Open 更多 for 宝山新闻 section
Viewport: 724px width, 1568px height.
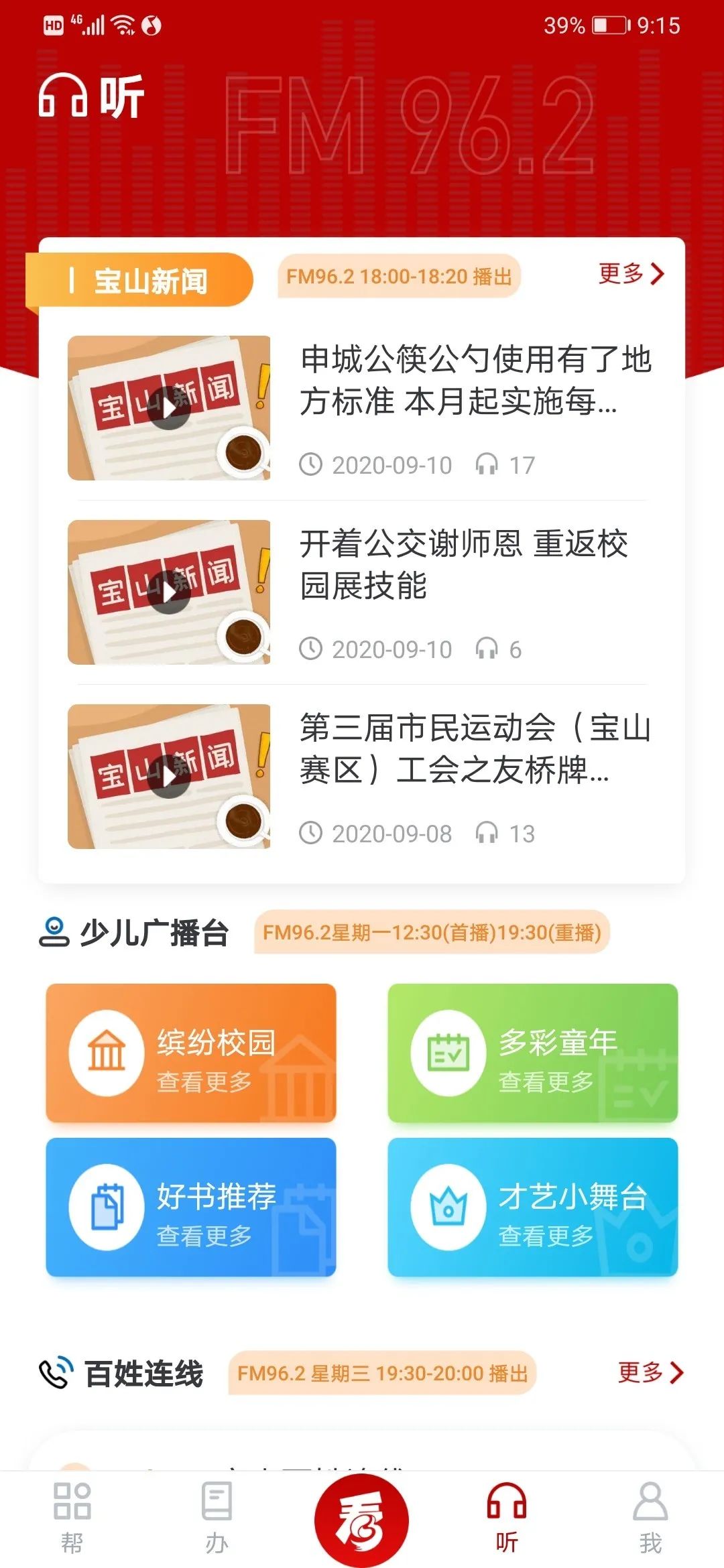click(631, 274)
